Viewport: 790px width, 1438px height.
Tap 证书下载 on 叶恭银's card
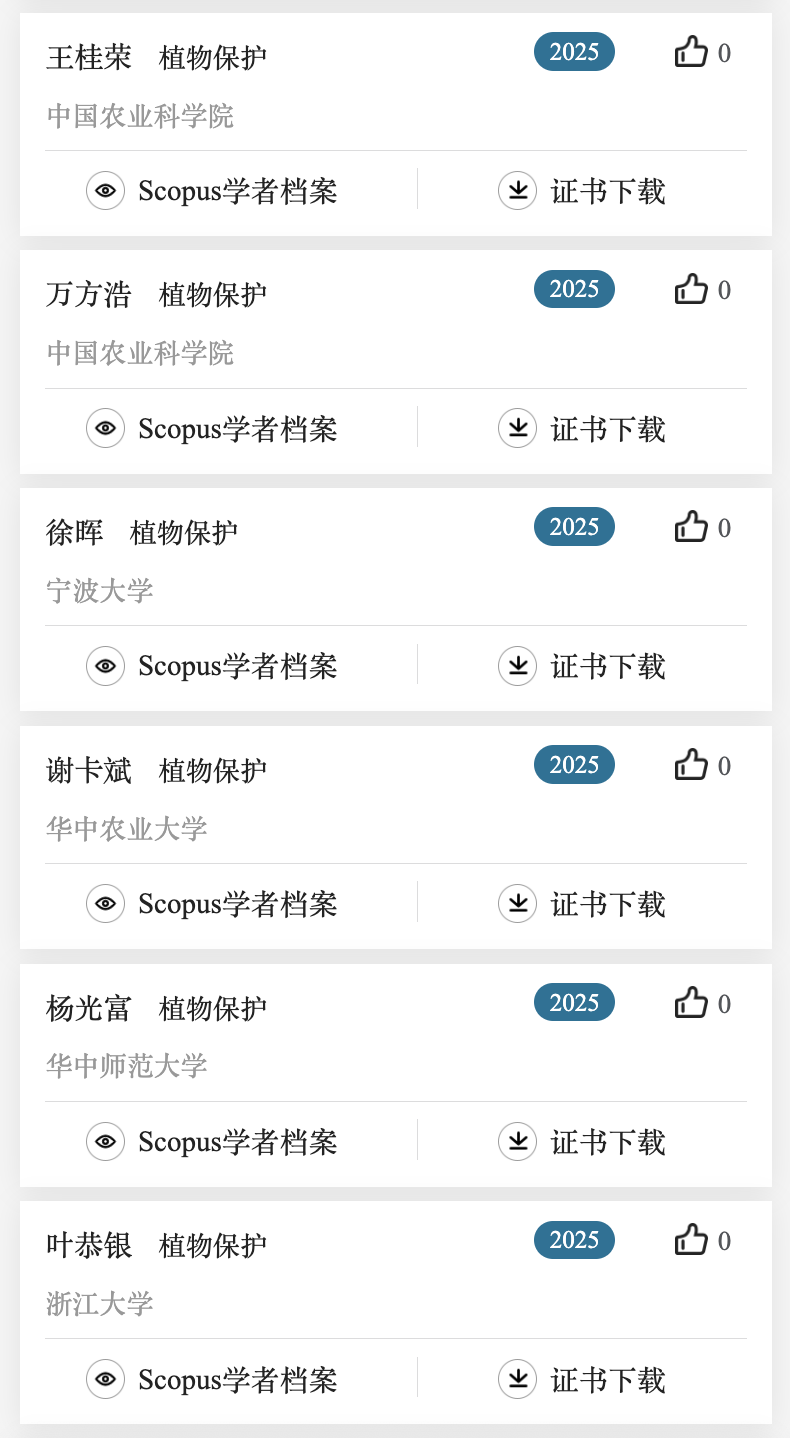[x=582, y=1380]
